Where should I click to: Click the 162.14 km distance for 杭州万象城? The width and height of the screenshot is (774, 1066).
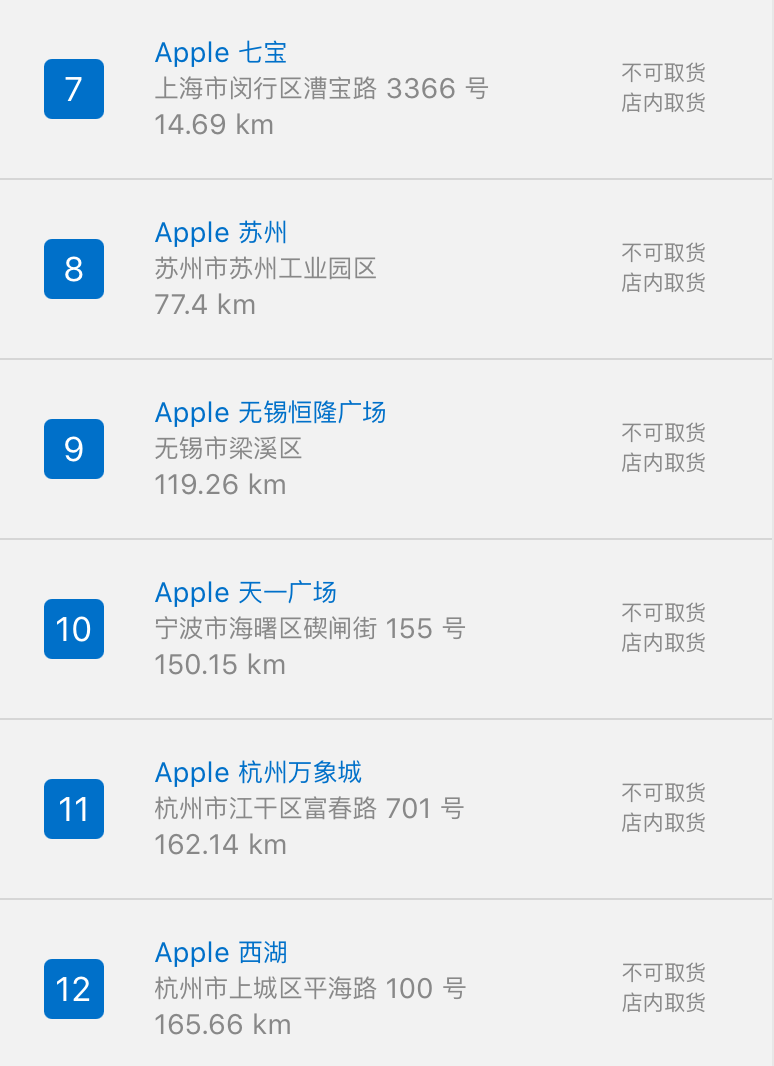point(220,844)
